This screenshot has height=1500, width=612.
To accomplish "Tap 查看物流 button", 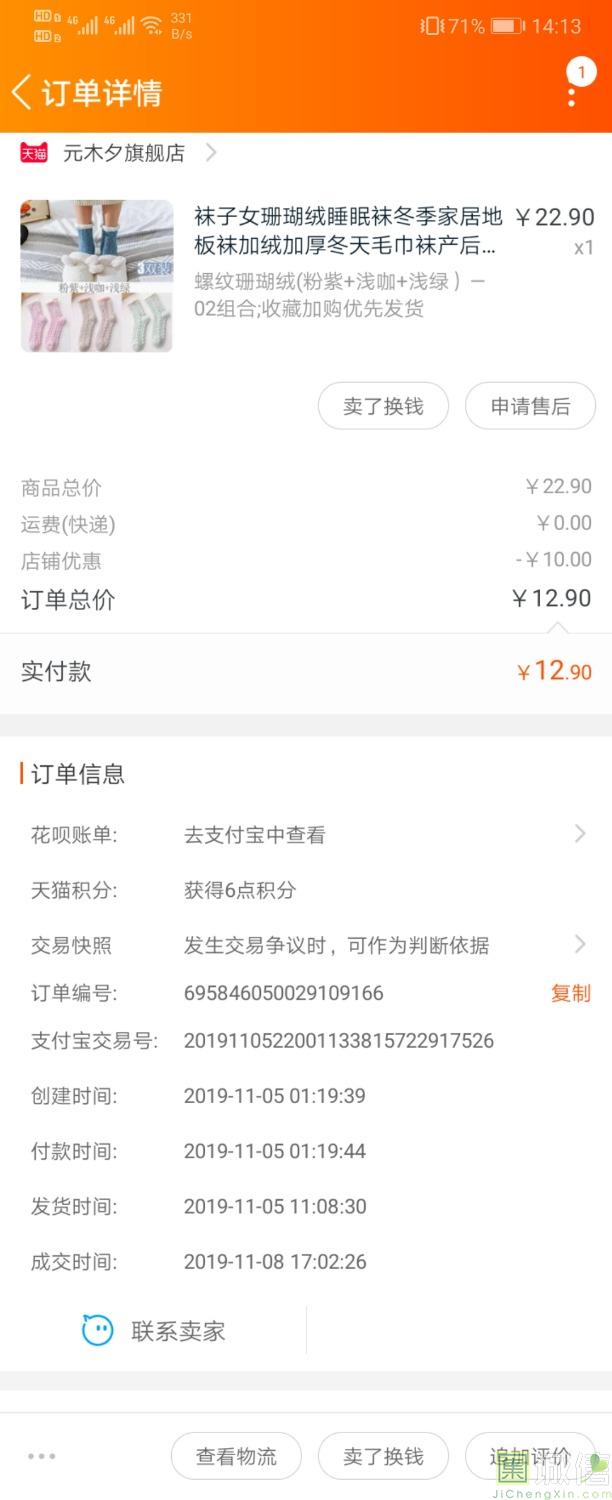I will point(236,1456).
